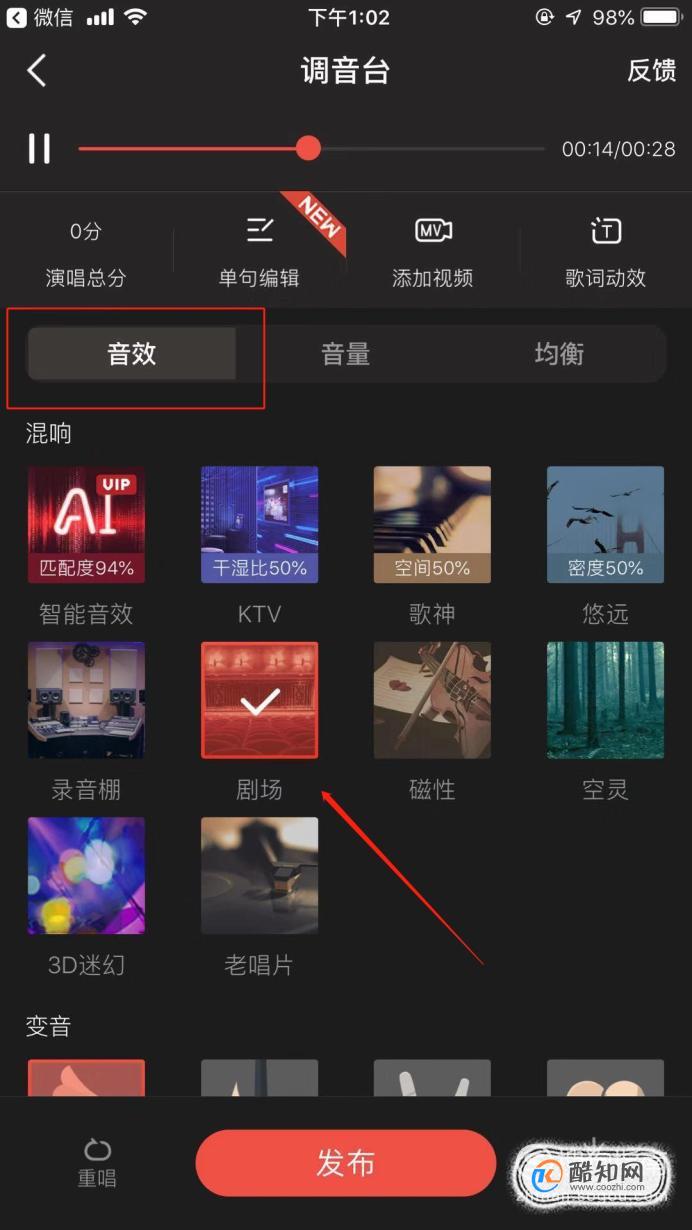The height and width of the screenshot is (1230, 692).
Task: Pick the 磁性 reverb effect
Action: click(432, 700)
